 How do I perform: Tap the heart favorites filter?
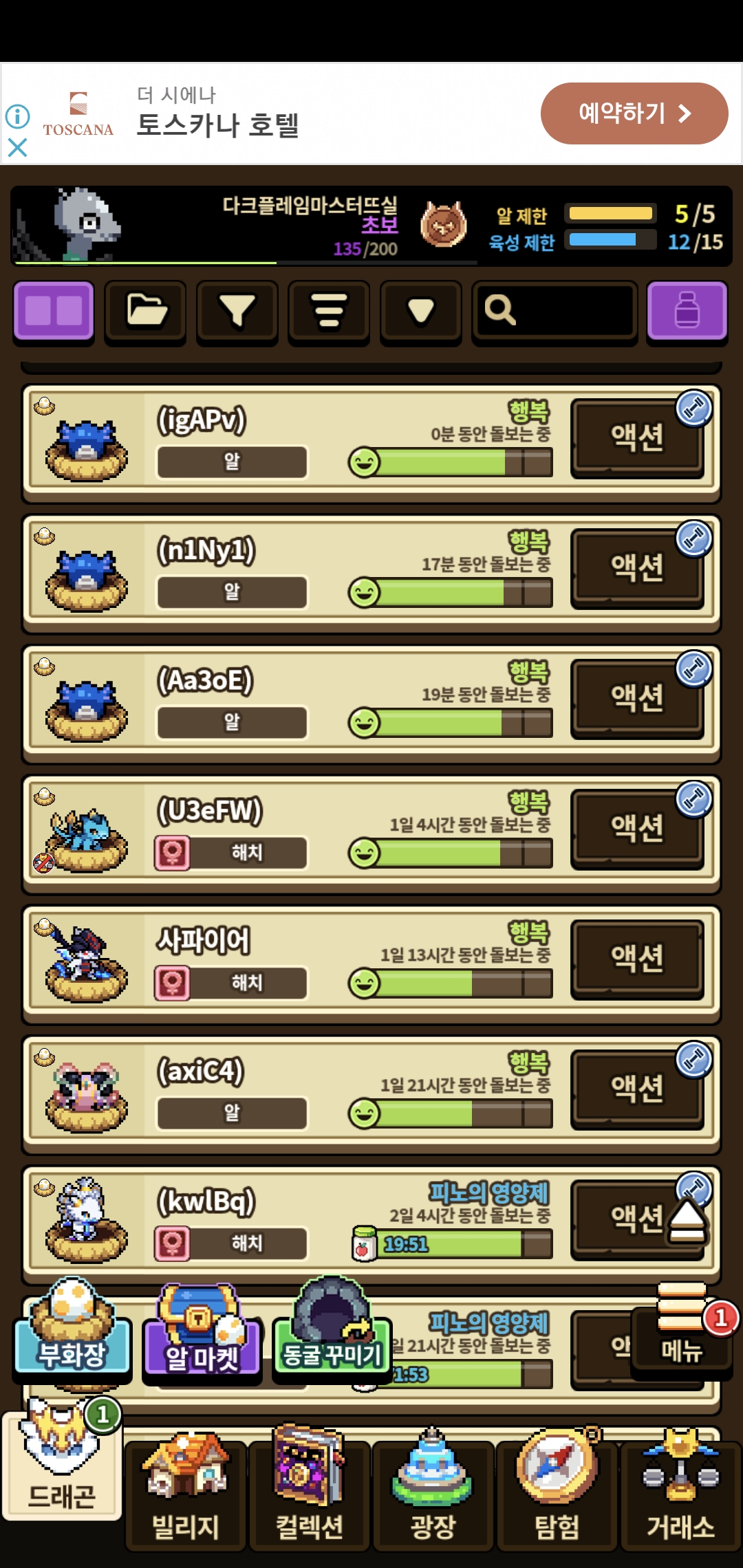420,311
